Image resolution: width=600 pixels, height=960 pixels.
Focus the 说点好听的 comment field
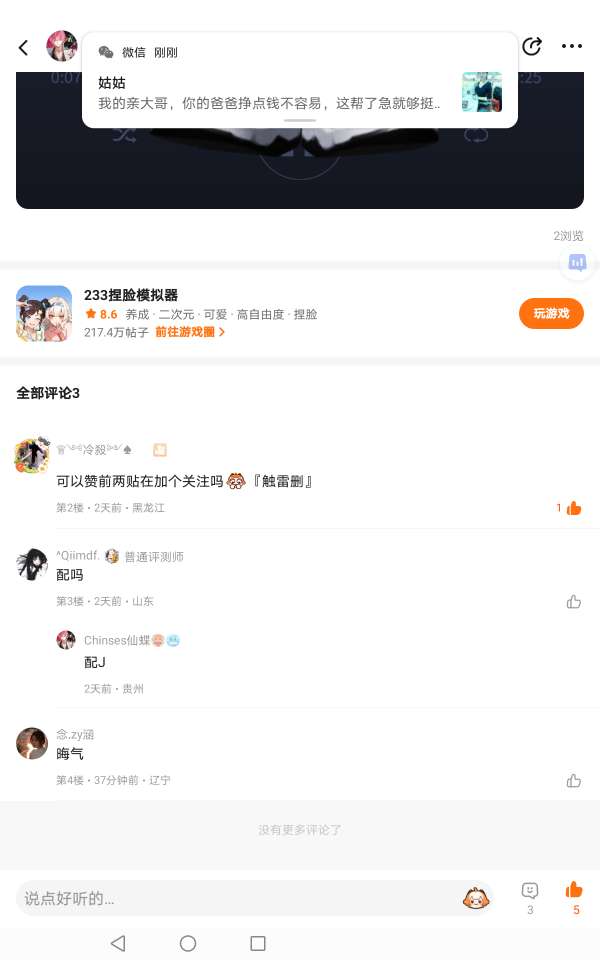[235, 898]
